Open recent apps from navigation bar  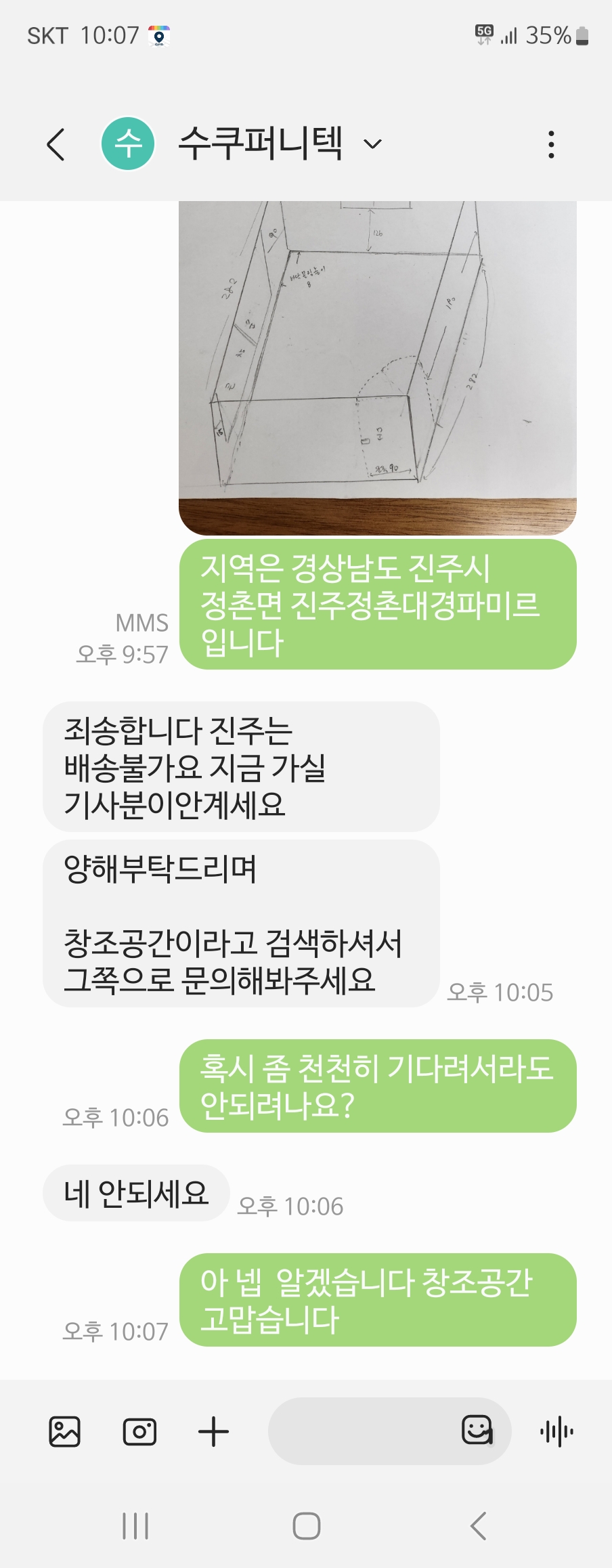pyautogui.click(x=135, y=1526)
